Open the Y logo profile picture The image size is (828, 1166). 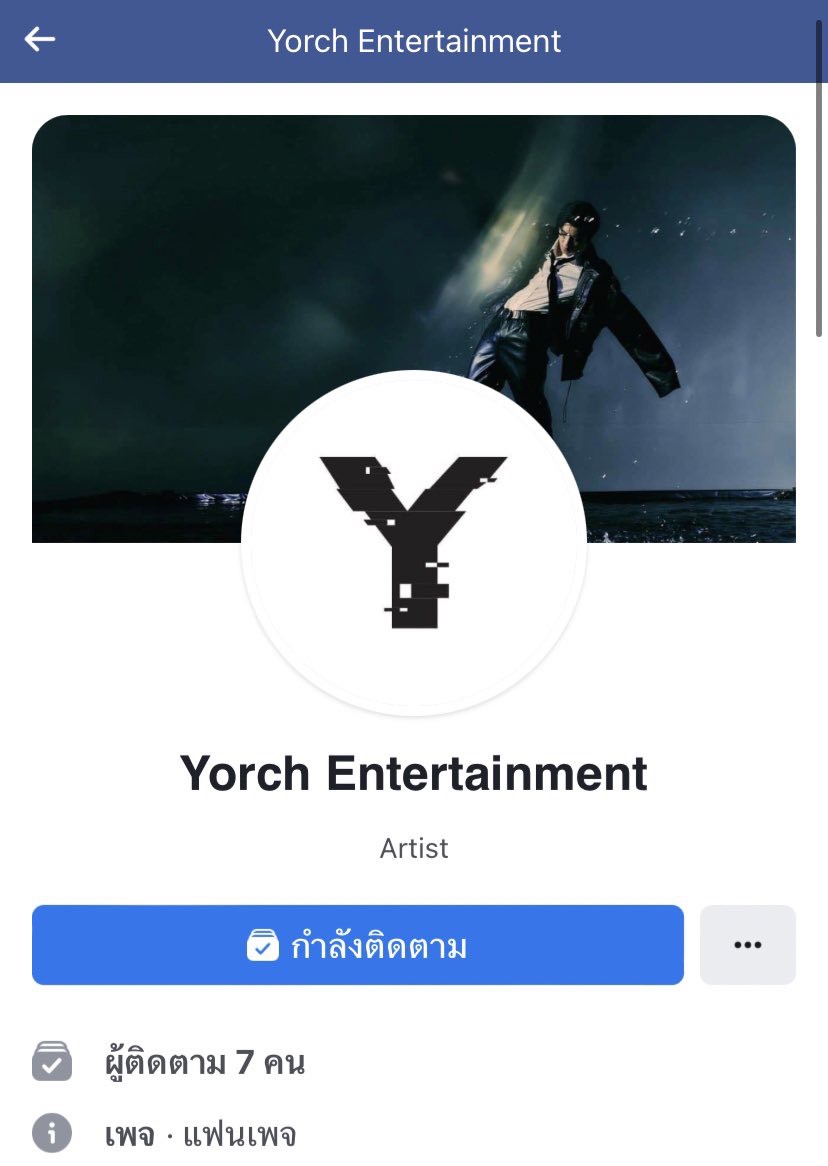[414, 543]
